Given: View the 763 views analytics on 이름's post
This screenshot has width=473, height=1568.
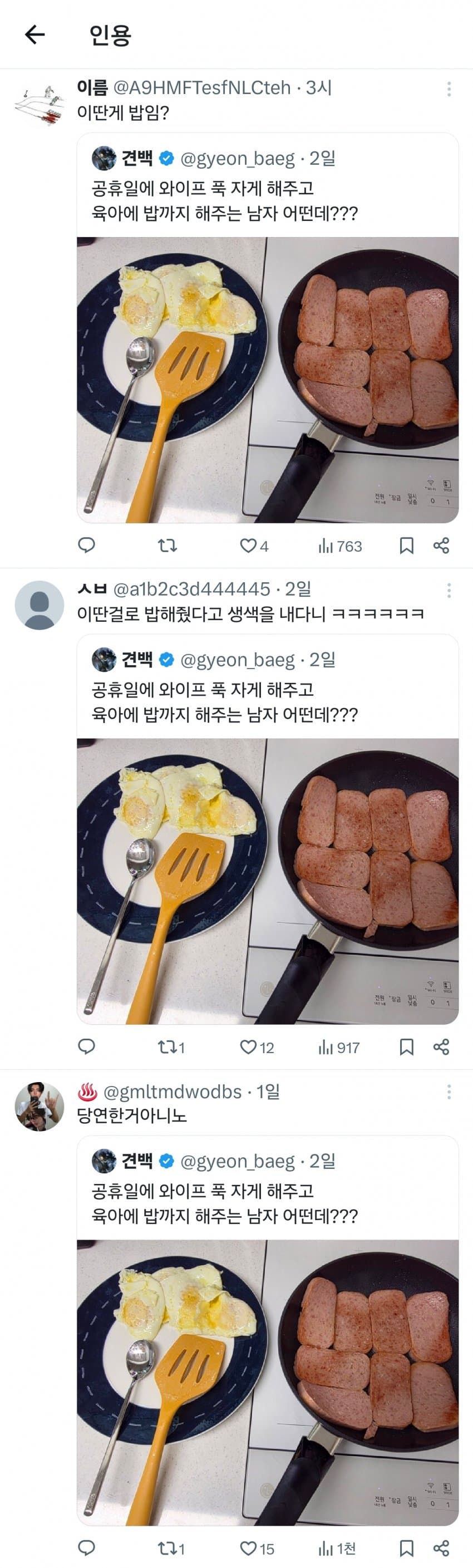Looking at the screenshot, I should [339, 546].
